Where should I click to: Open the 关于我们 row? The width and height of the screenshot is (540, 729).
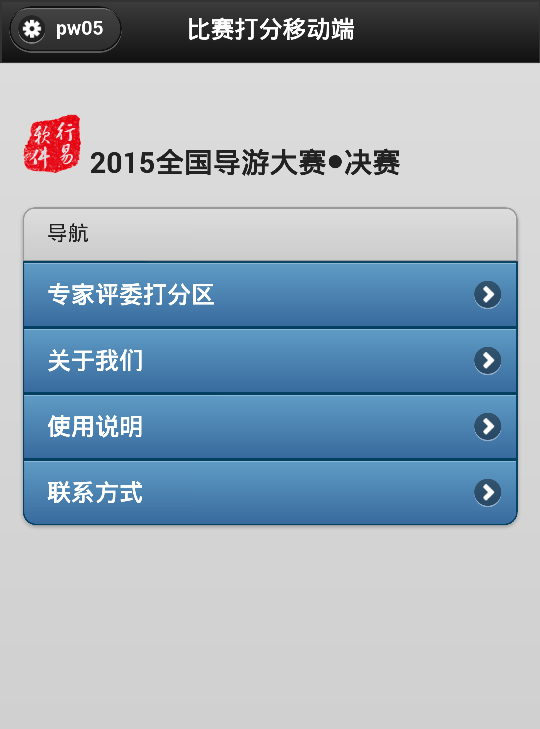coord(270,361)
